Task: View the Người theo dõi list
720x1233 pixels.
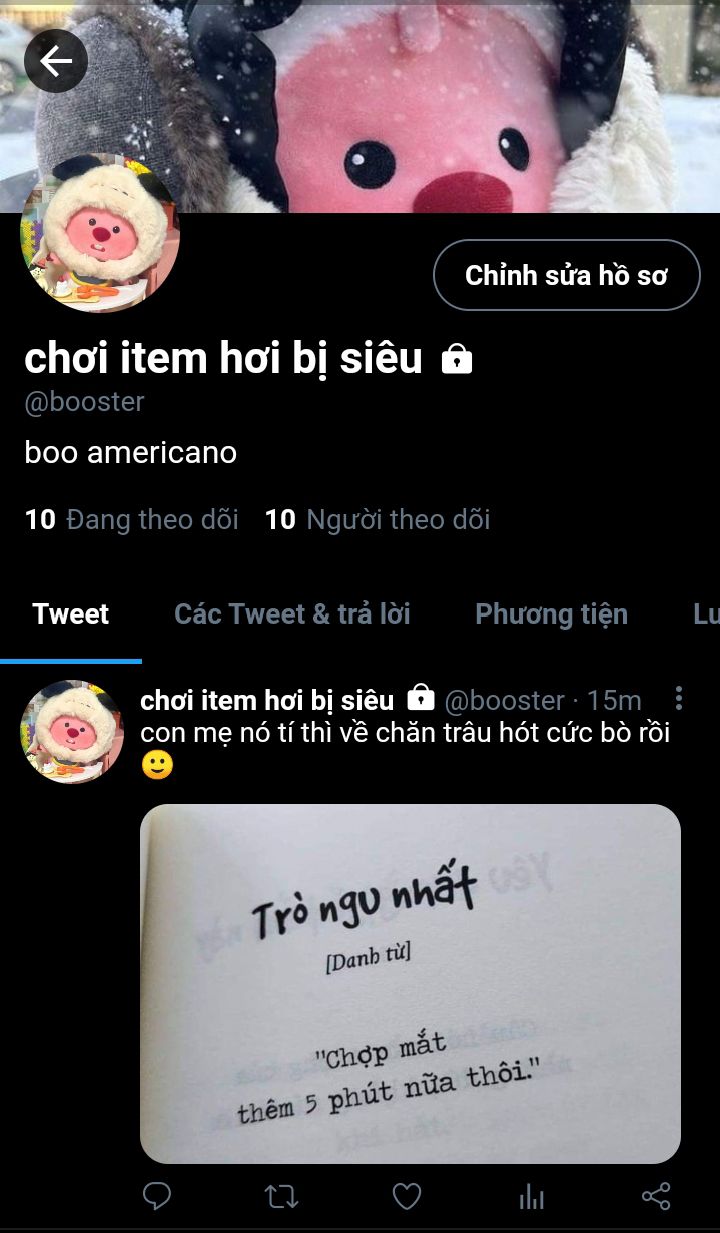Action: pos(377,520)
